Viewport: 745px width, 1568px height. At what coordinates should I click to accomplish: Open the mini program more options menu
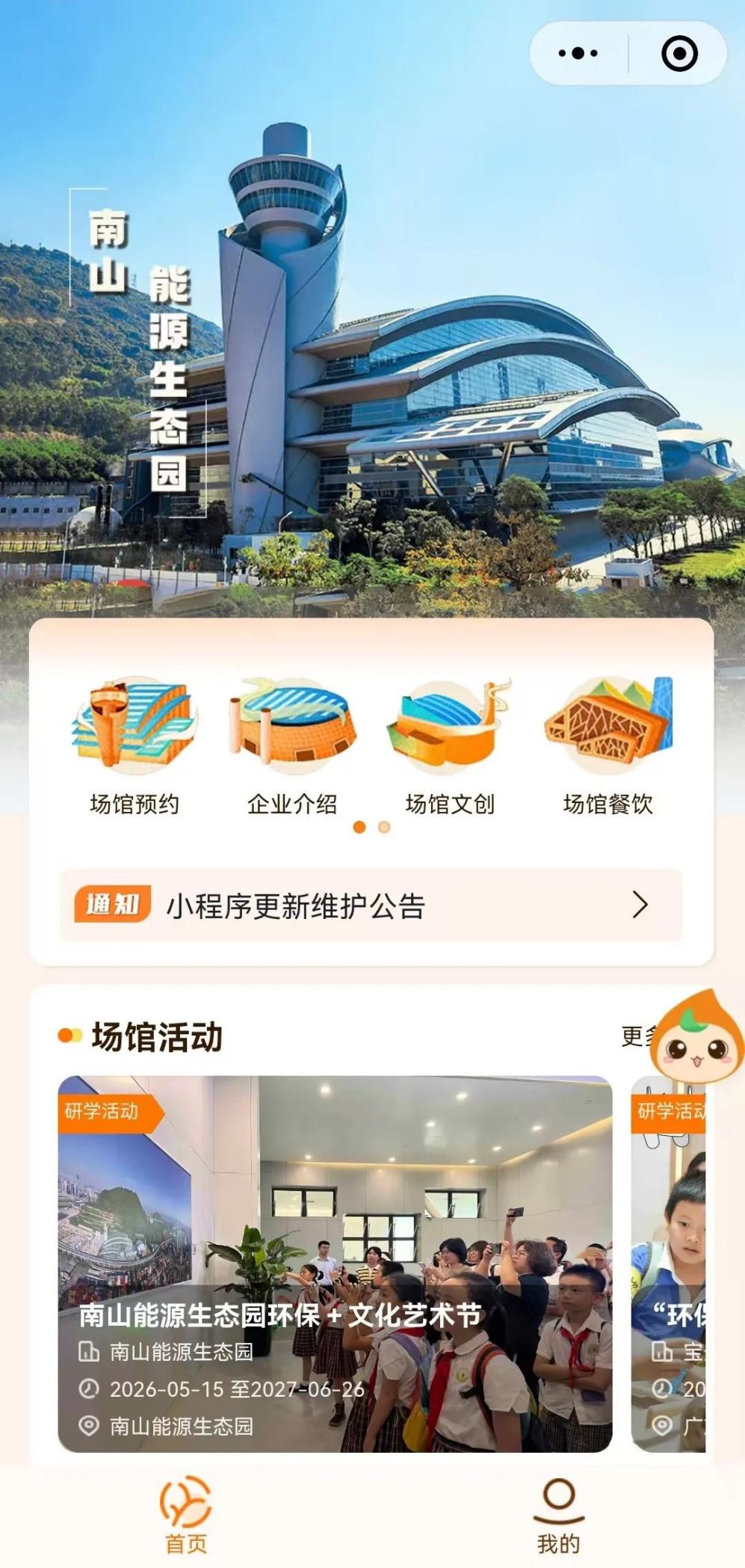578,53
